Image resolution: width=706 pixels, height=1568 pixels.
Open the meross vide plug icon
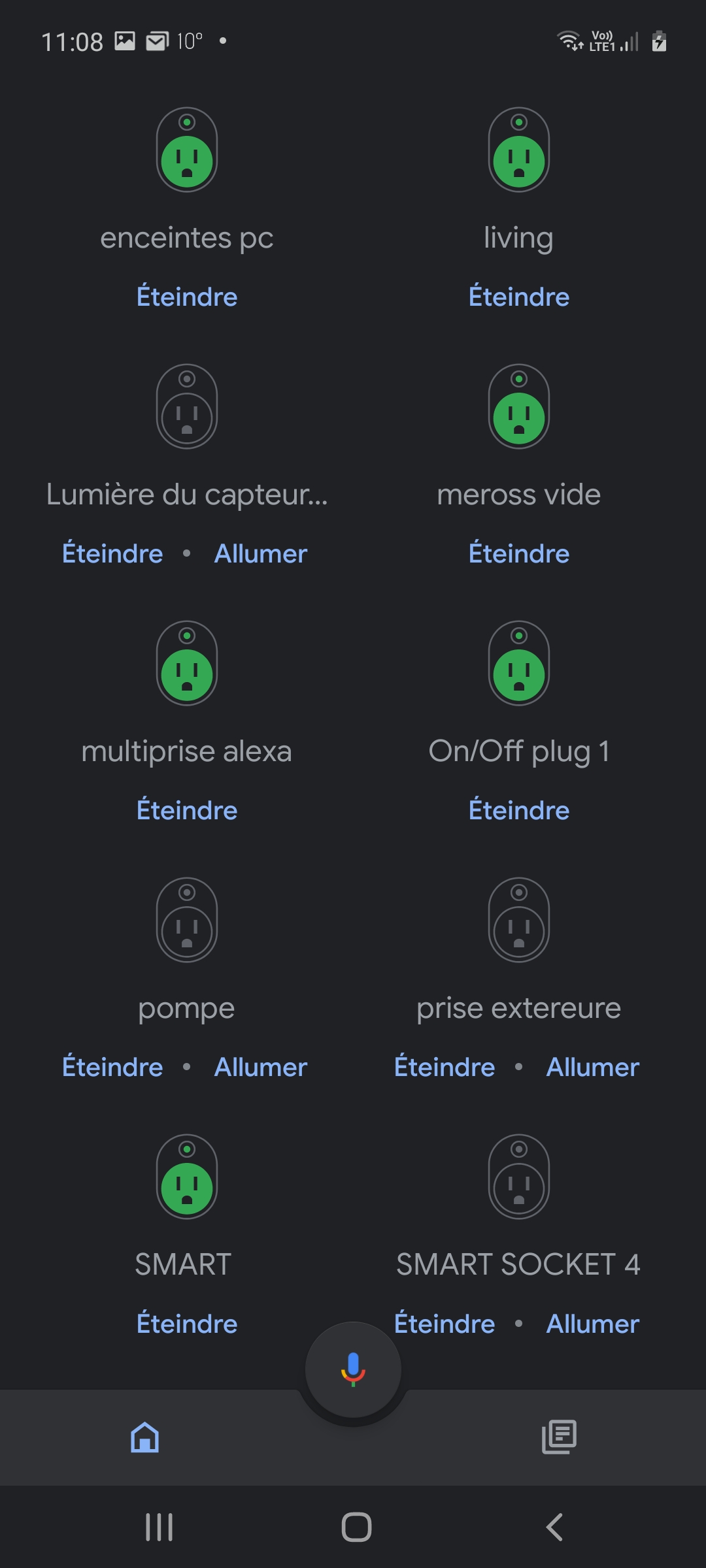(519, 406)
